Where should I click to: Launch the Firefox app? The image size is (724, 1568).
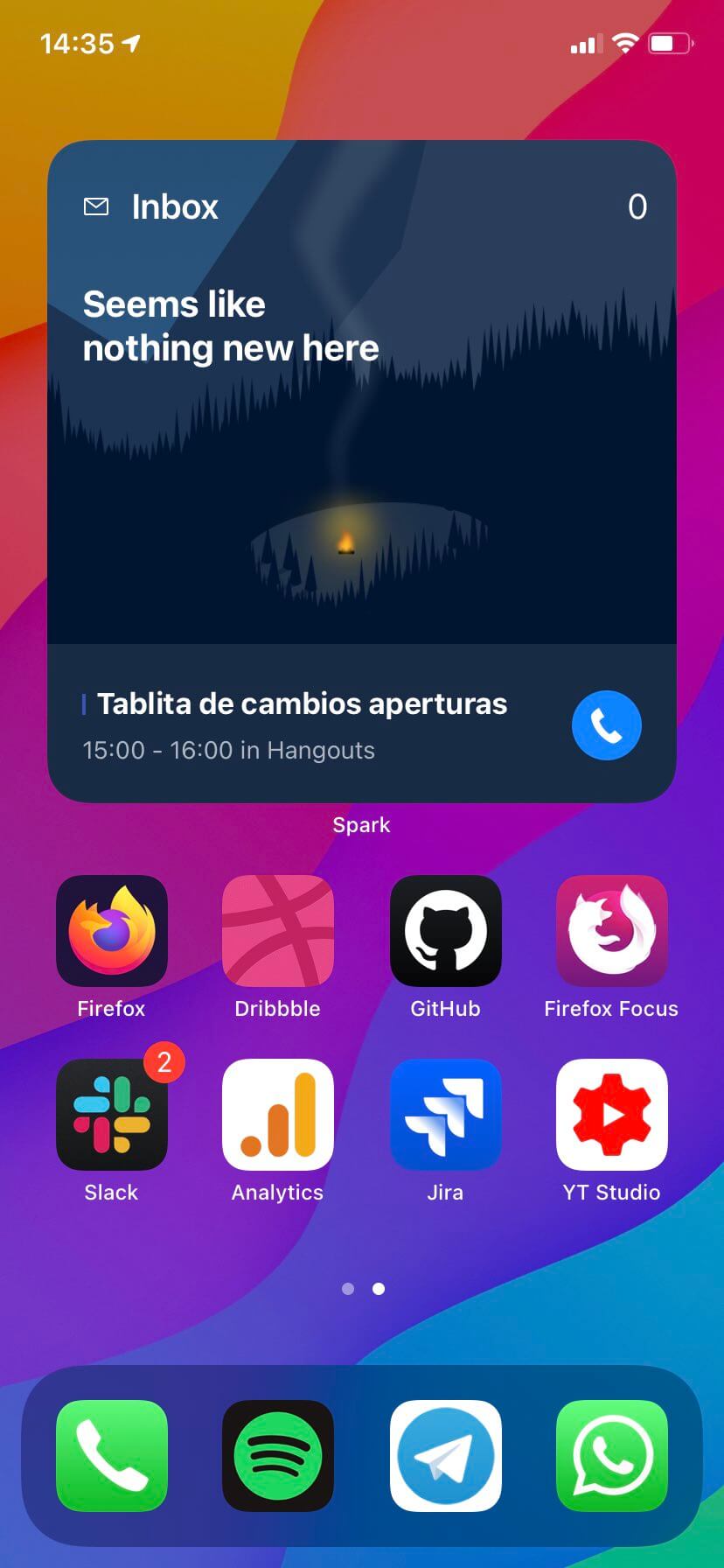click(111, 930)
